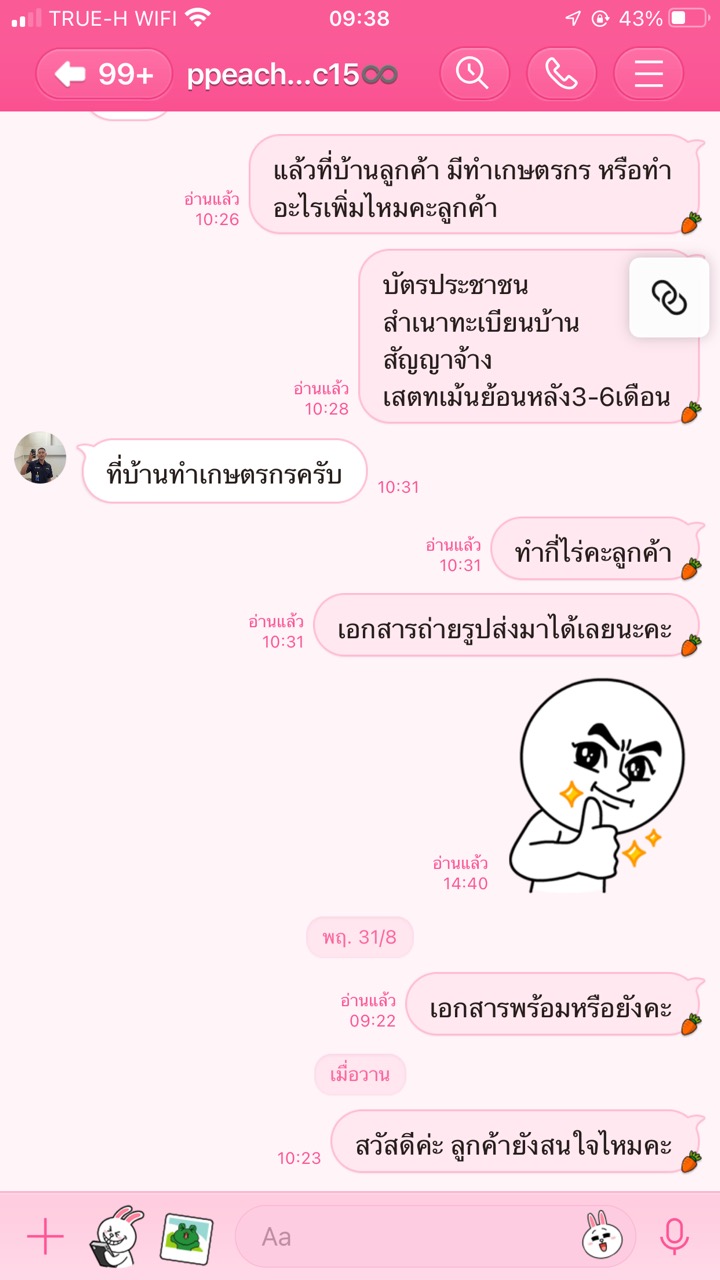Screen dimensions: 720x1280
Task: Open the photo gallery picker
Action: [x=186, y=1237]
